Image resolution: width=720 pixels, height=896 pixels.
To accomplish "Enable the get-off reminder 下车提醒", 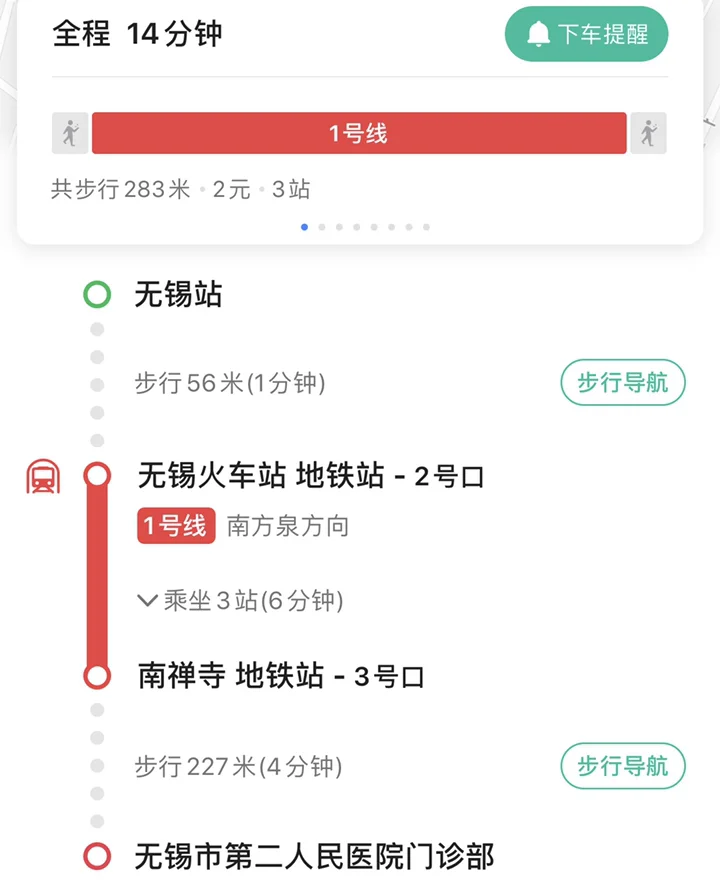I will 586,33.
